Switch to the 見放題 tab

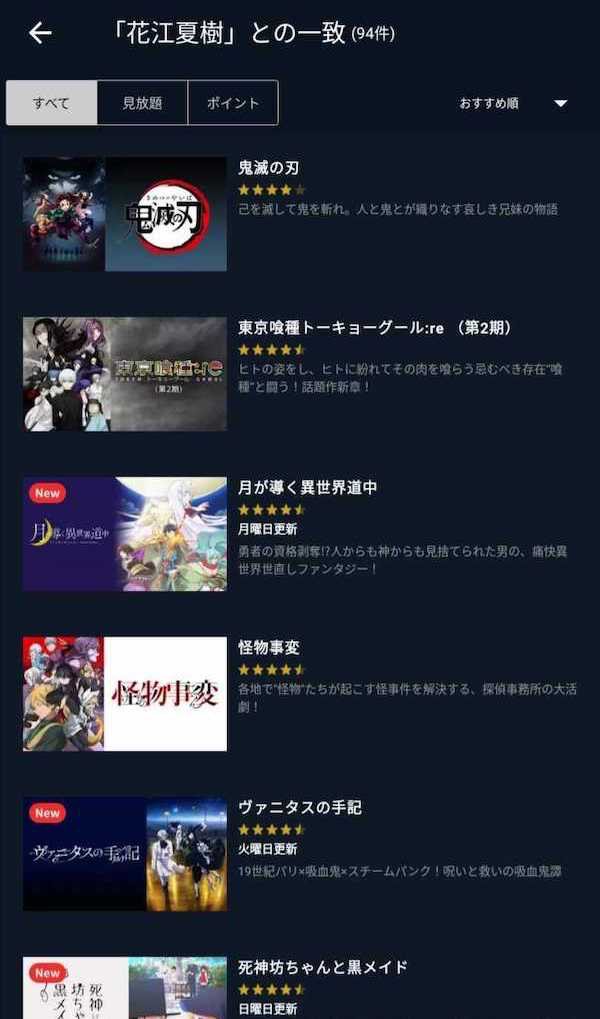coord(142,103)
